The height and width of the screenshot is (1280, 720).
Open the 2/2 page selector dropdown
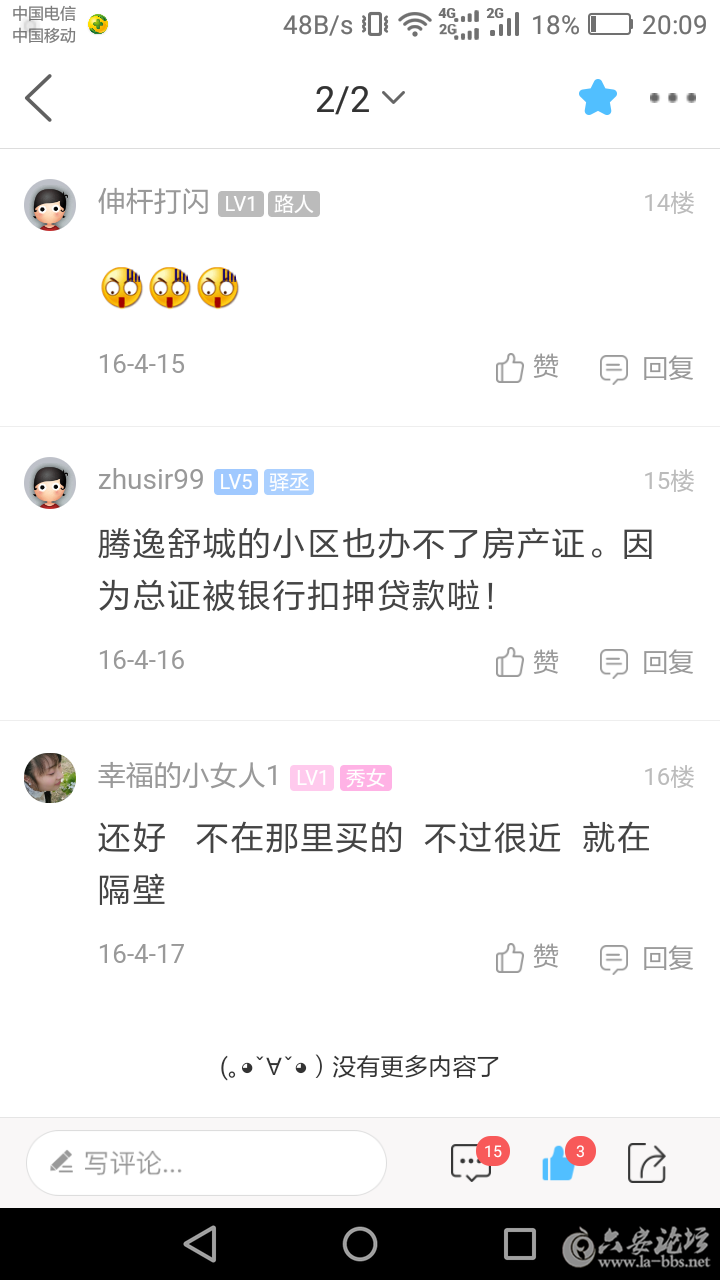click(360, 98)
